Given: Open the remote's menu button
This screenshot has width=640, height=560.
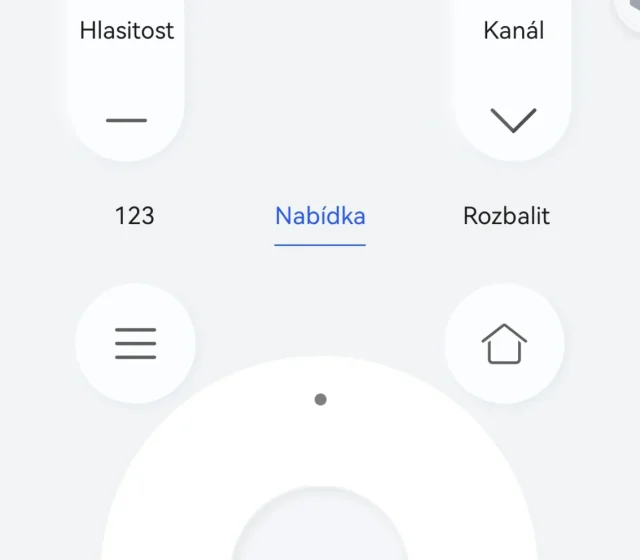Looking at the screenshot, I should tap(135, 344).
